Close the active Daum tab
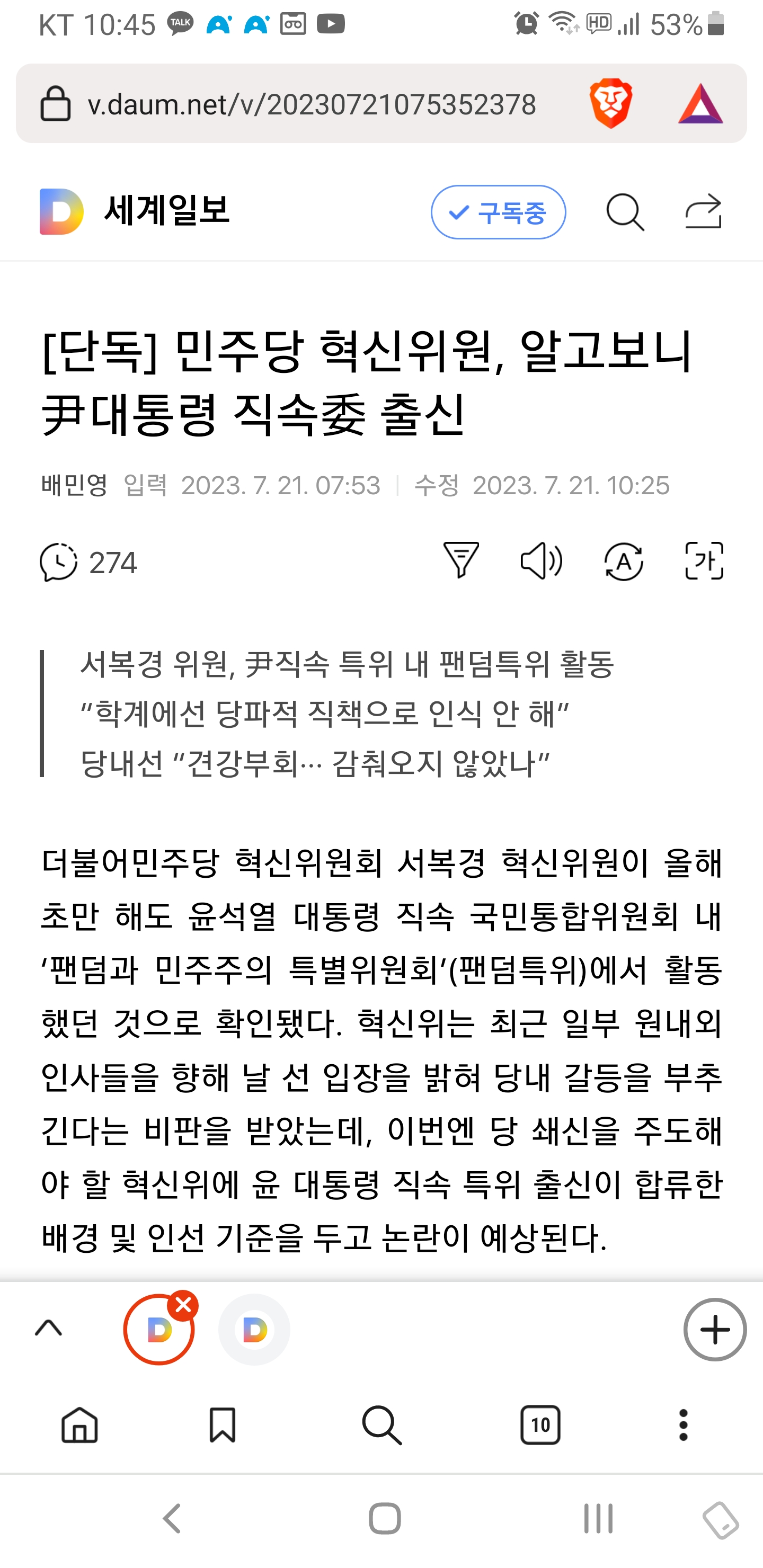 click(x=183, y=1304)
